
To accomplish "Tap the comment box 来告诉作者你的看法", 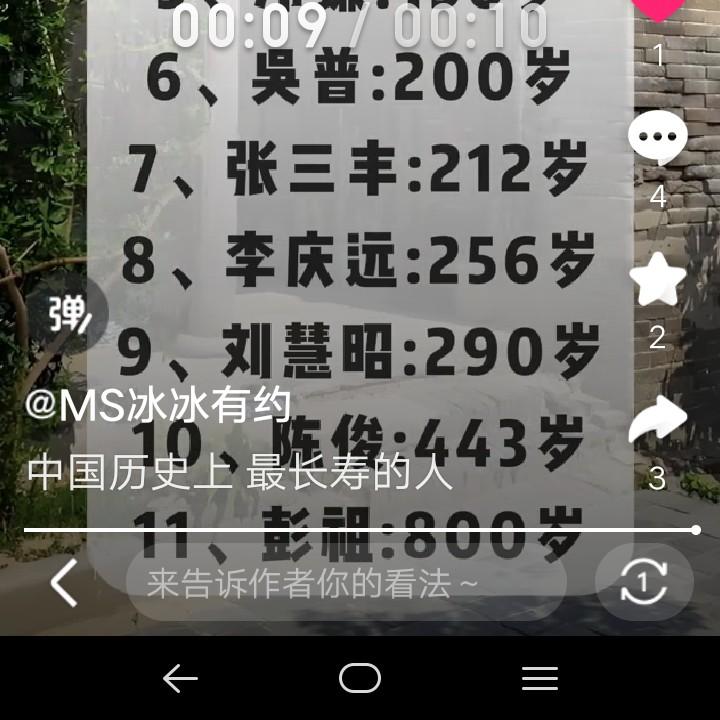I will [x=345, y=583].
